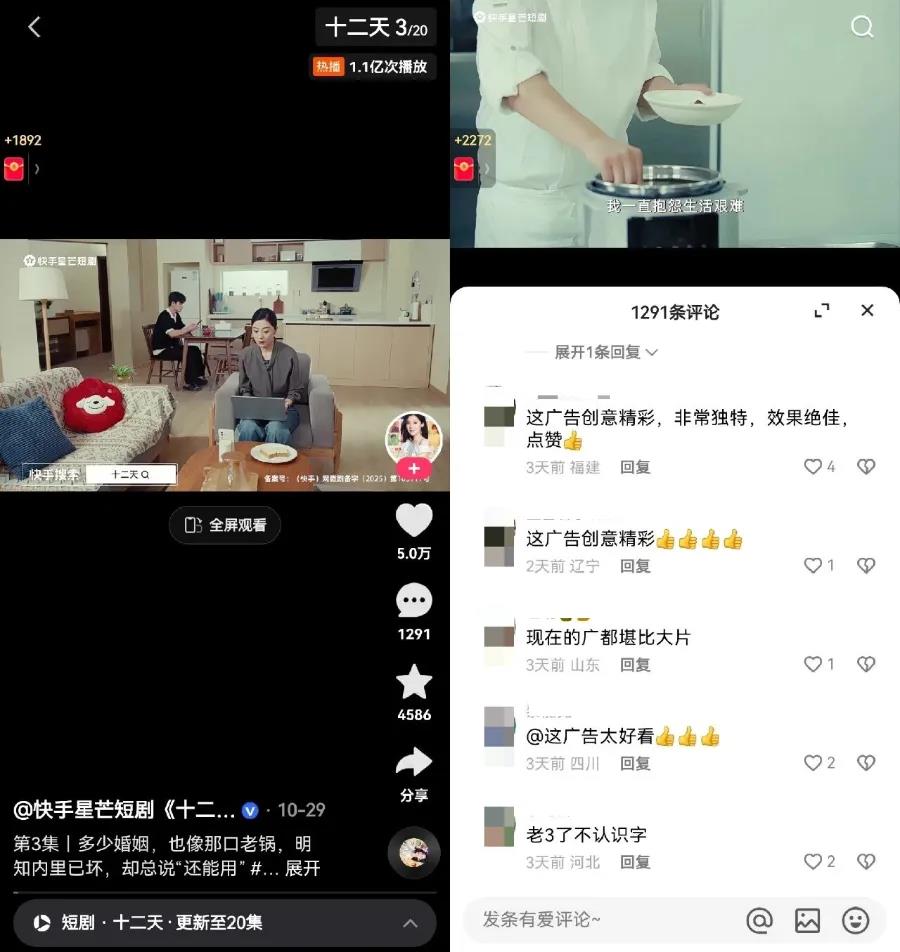The height and width of the screenshot is (952, 900).
Task: Like the video by tapping the heart icon
Action: (414, 520)
